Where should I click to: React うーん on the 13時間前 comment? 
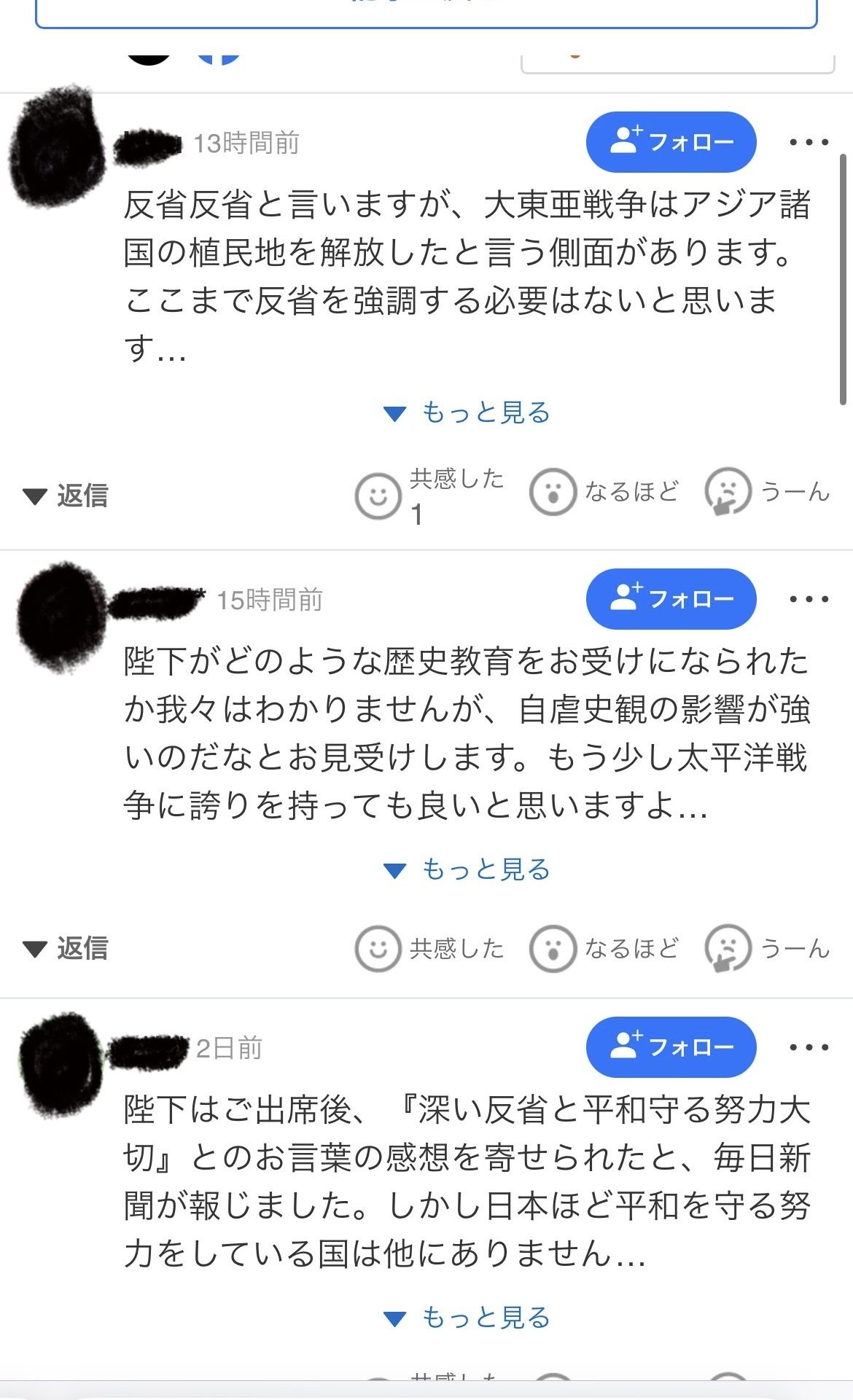(767, 492)
